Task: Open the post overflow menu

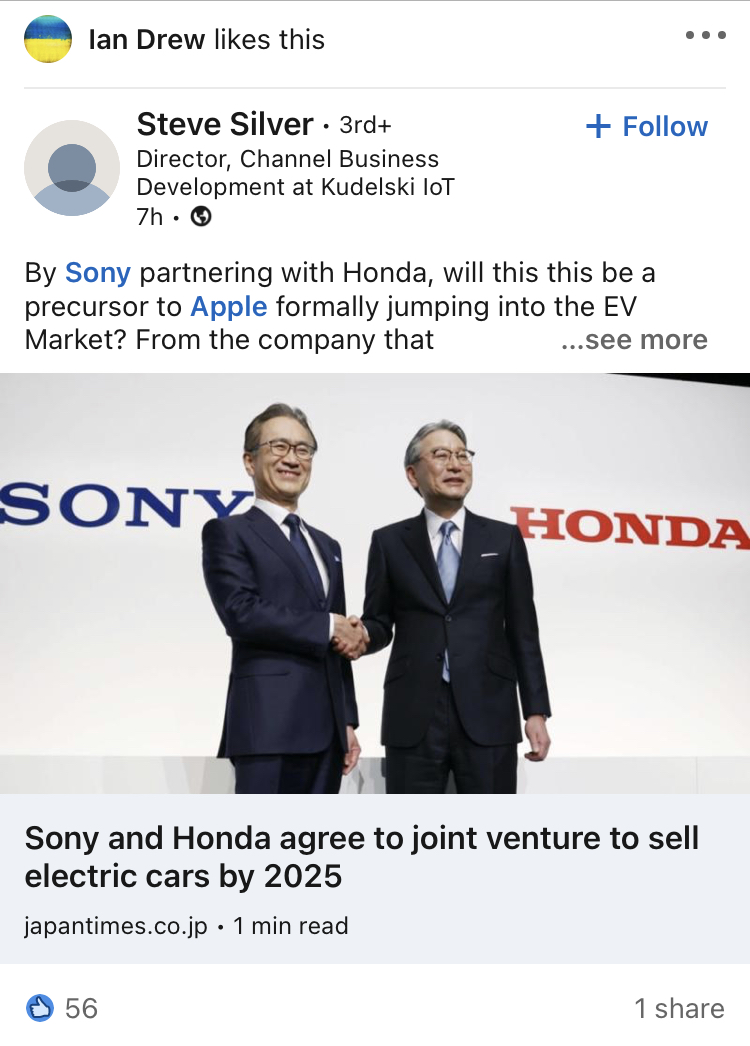Action: (x=705, y=36)
